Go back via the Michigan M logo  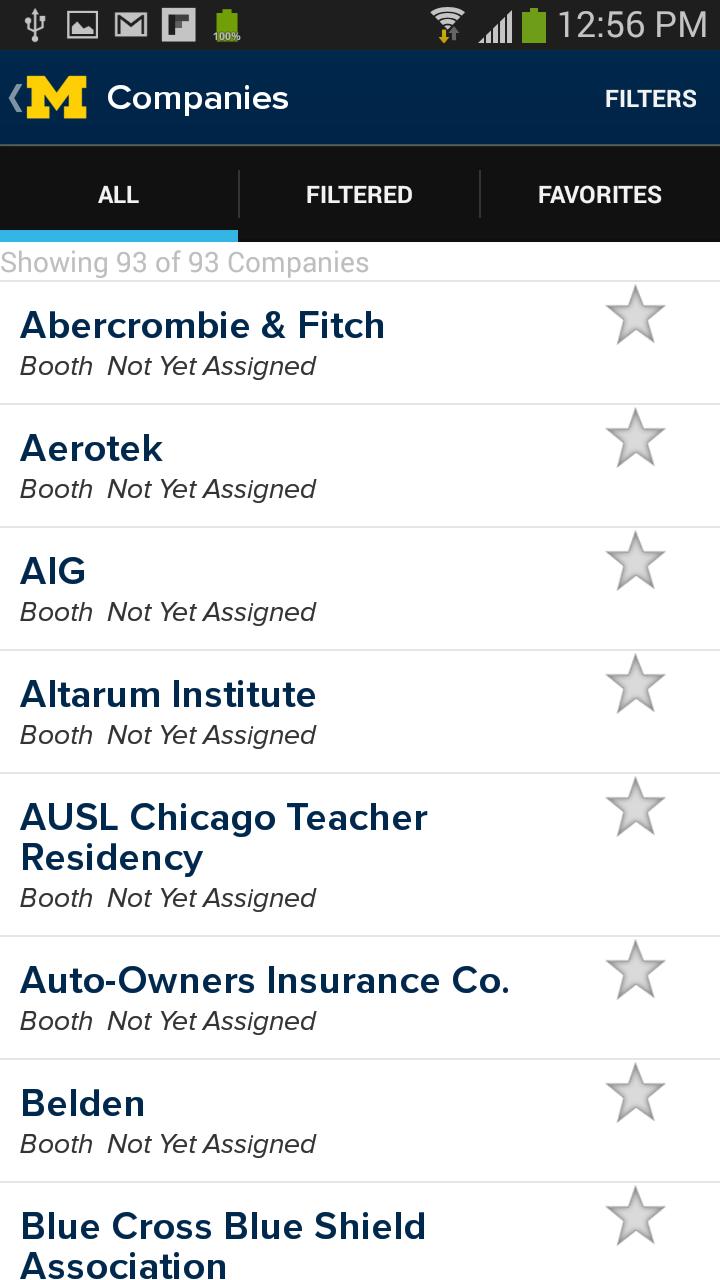pos(48,98)
